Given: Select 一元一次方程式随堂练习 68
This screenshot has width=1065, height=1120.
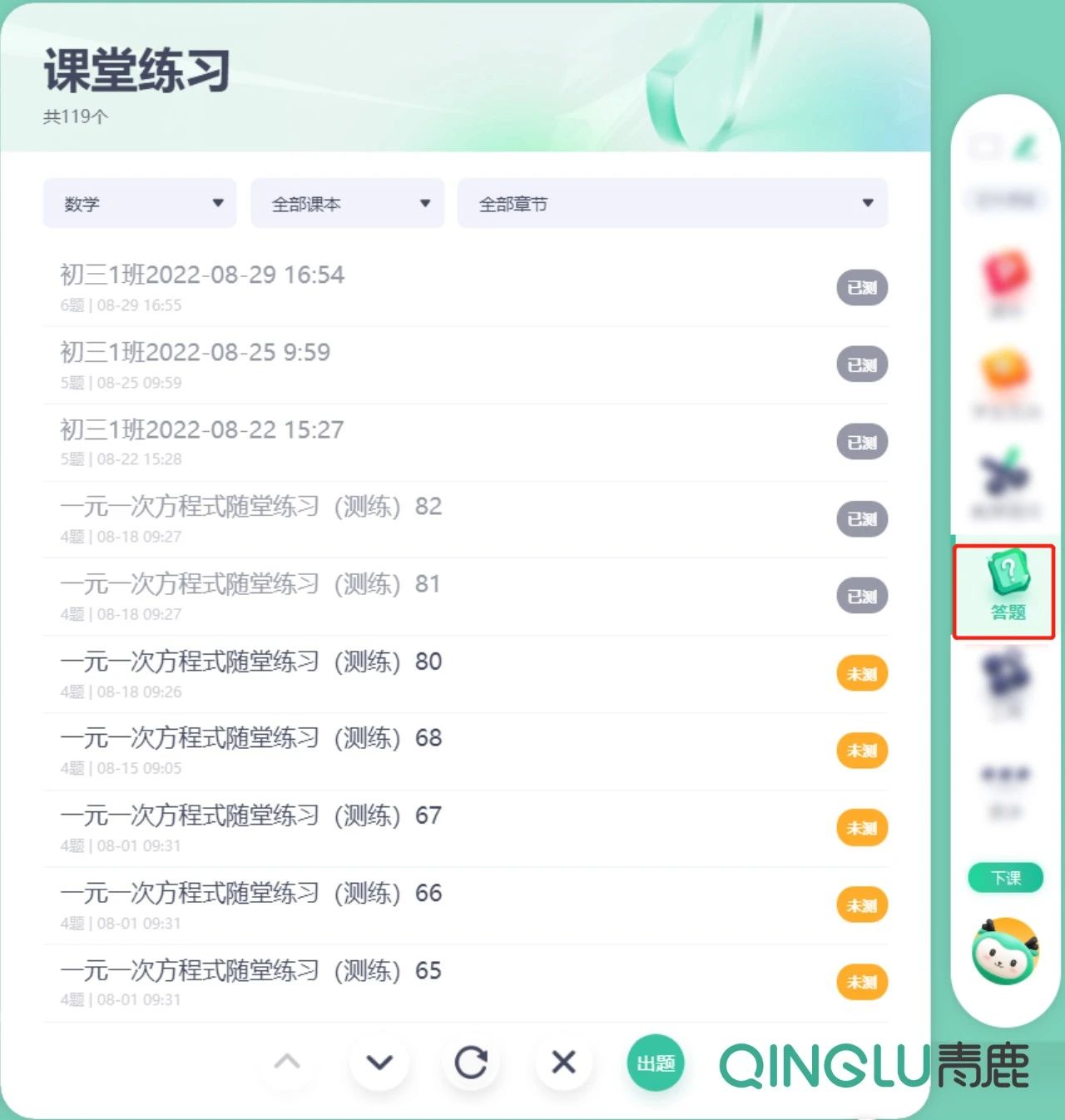Looking at the screenshot, I should [x=250, y=738].
